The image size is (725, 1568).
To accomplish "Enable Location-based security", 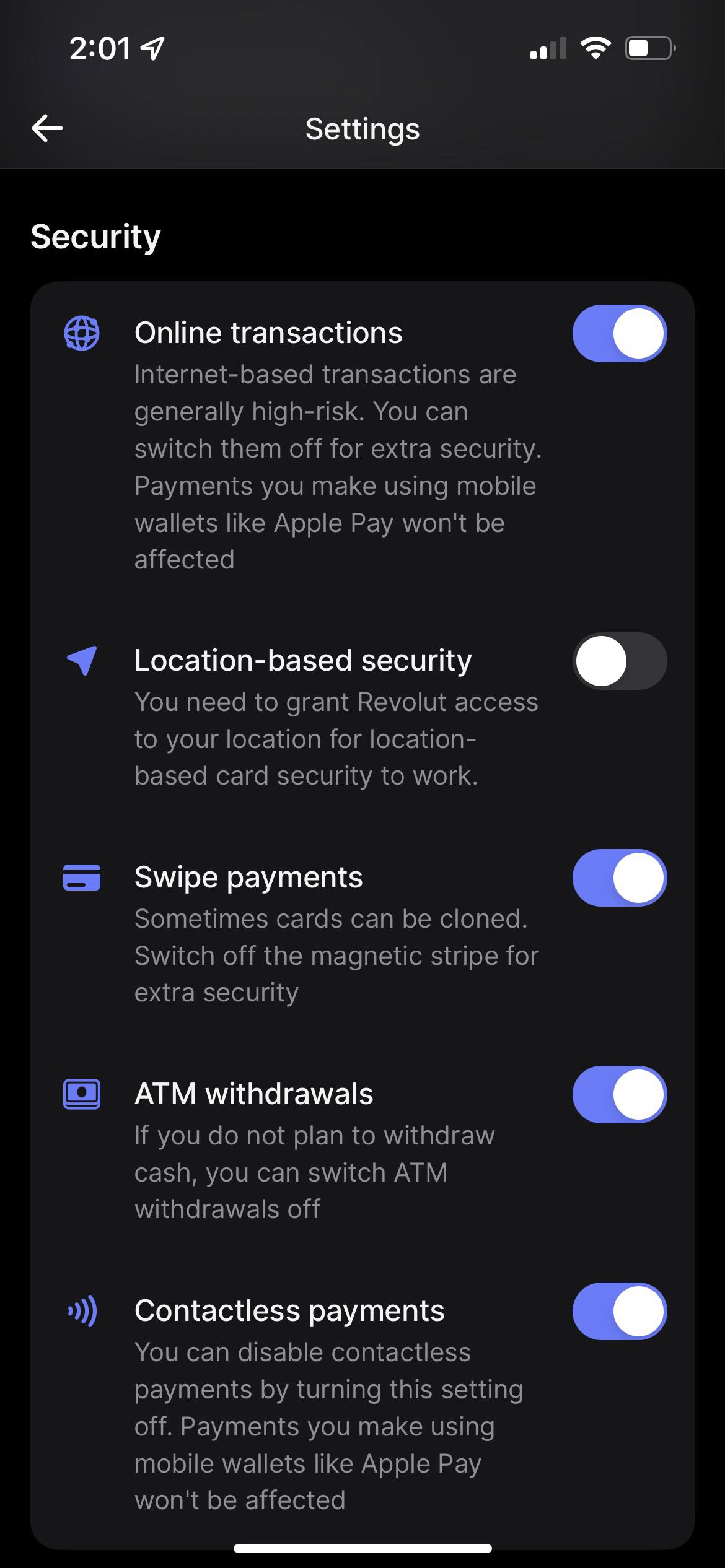I will click(619, 661).
